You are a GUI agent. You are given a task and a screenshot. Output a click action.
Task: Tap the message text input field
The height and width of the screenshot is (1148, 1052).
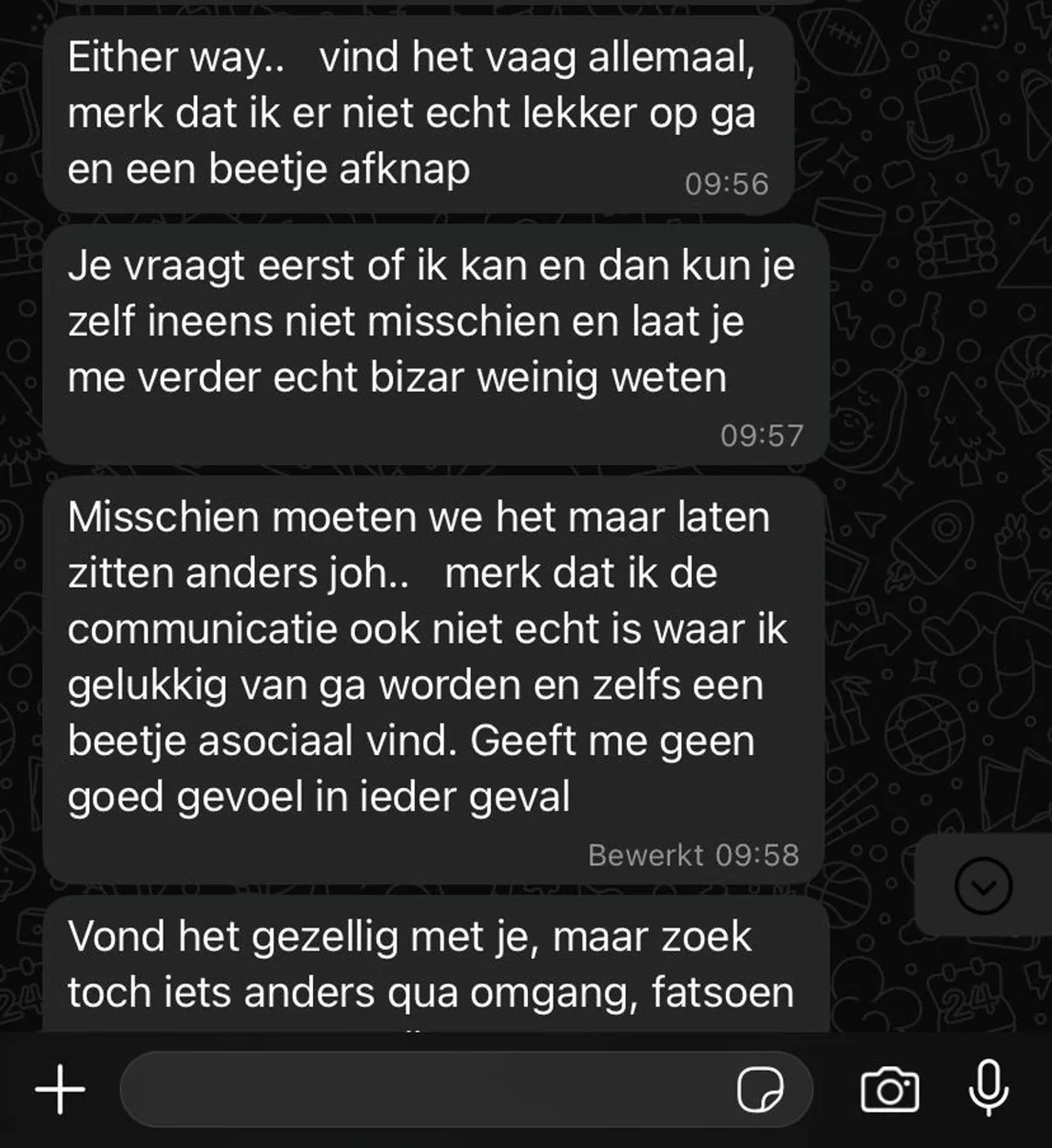tap(422, 1089)
